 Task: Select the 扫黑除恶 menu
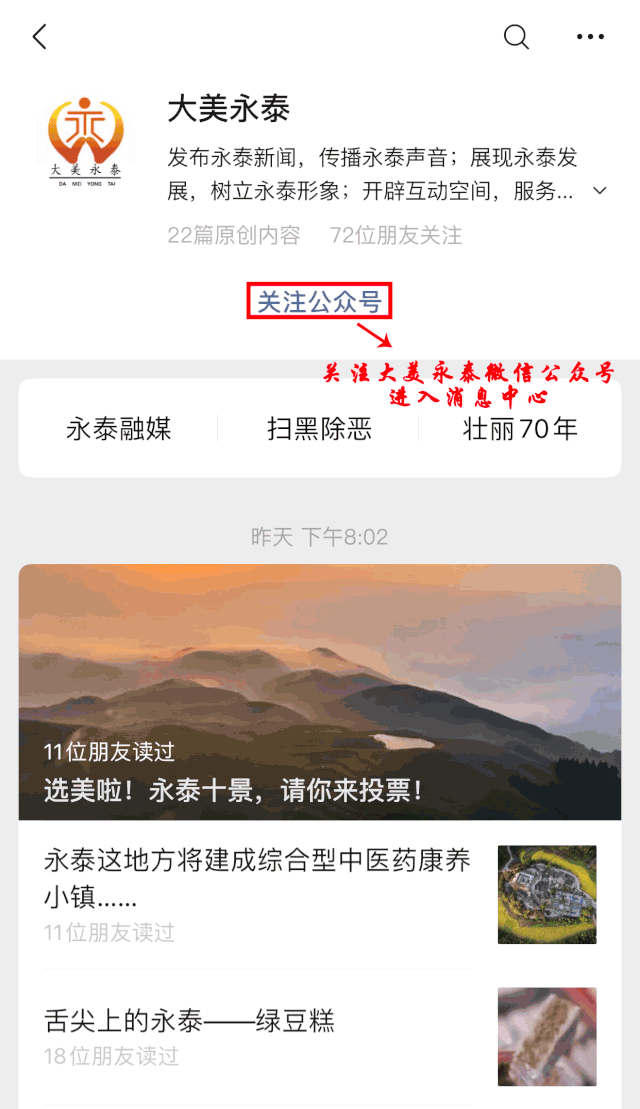click(x=319, y=429)
